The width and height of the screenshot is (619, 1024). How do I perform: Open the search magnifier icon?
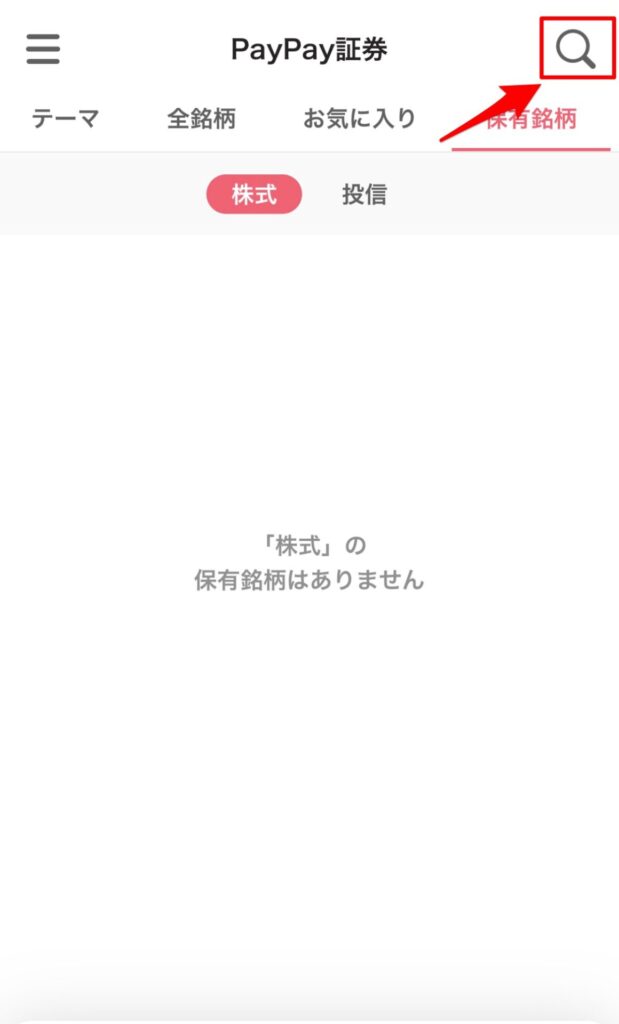coord(575,49)
